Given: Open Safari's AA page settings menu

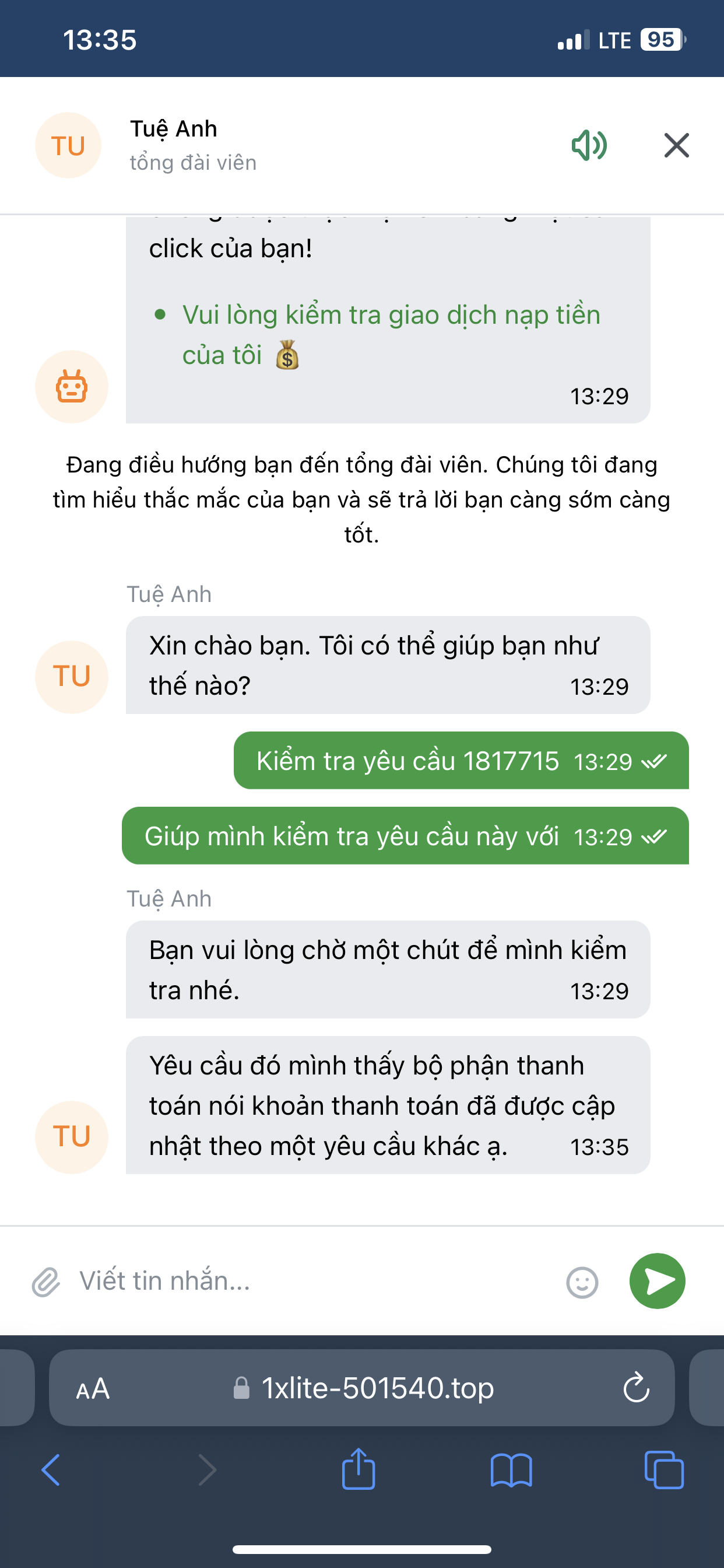Looking at the screenshot, I should tap(93, 1388).
